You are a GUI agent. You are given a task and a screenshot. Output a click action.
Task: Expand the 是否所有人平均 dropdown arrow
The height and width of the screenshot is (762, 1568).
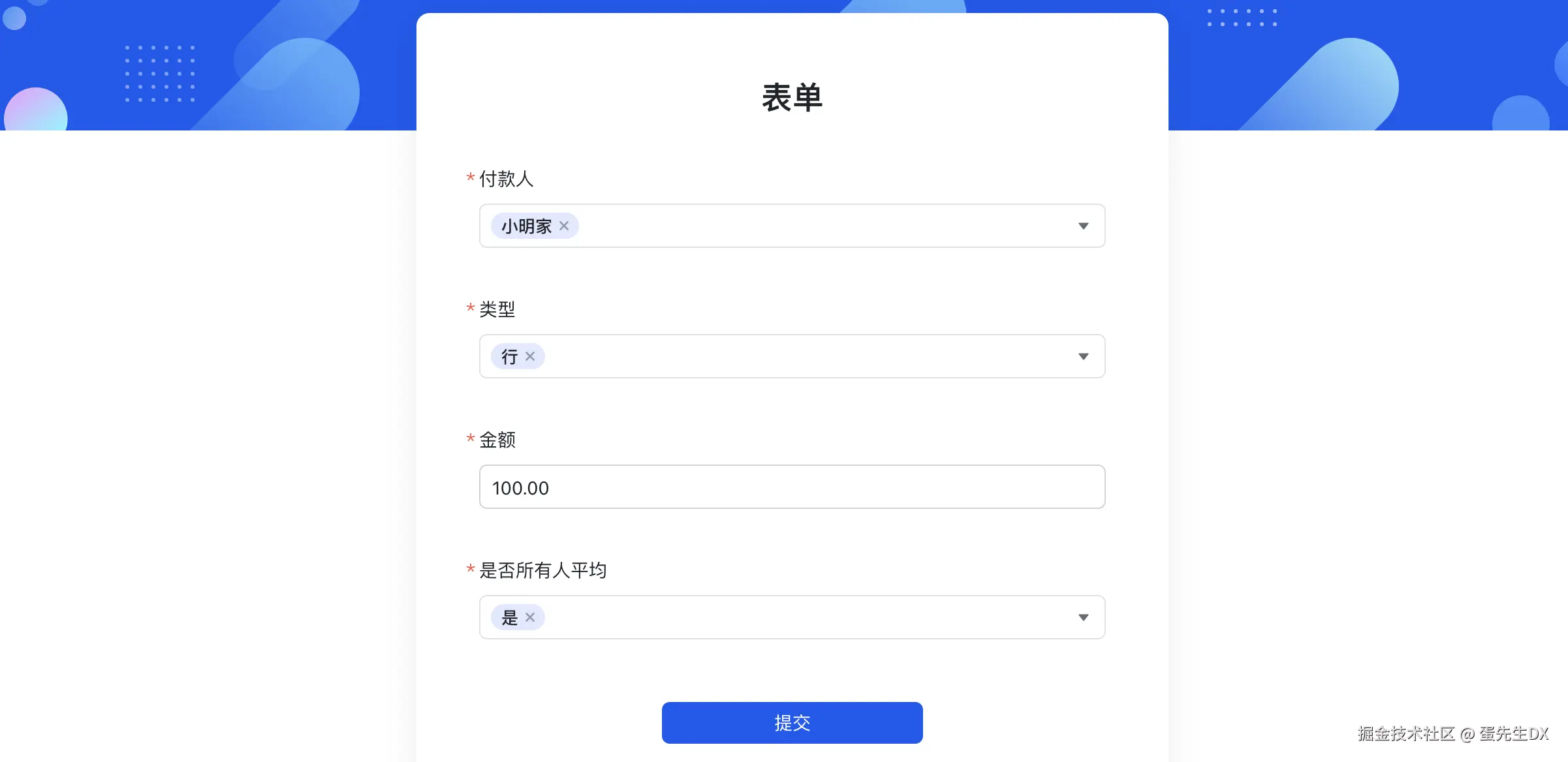tap(1083, 617)
